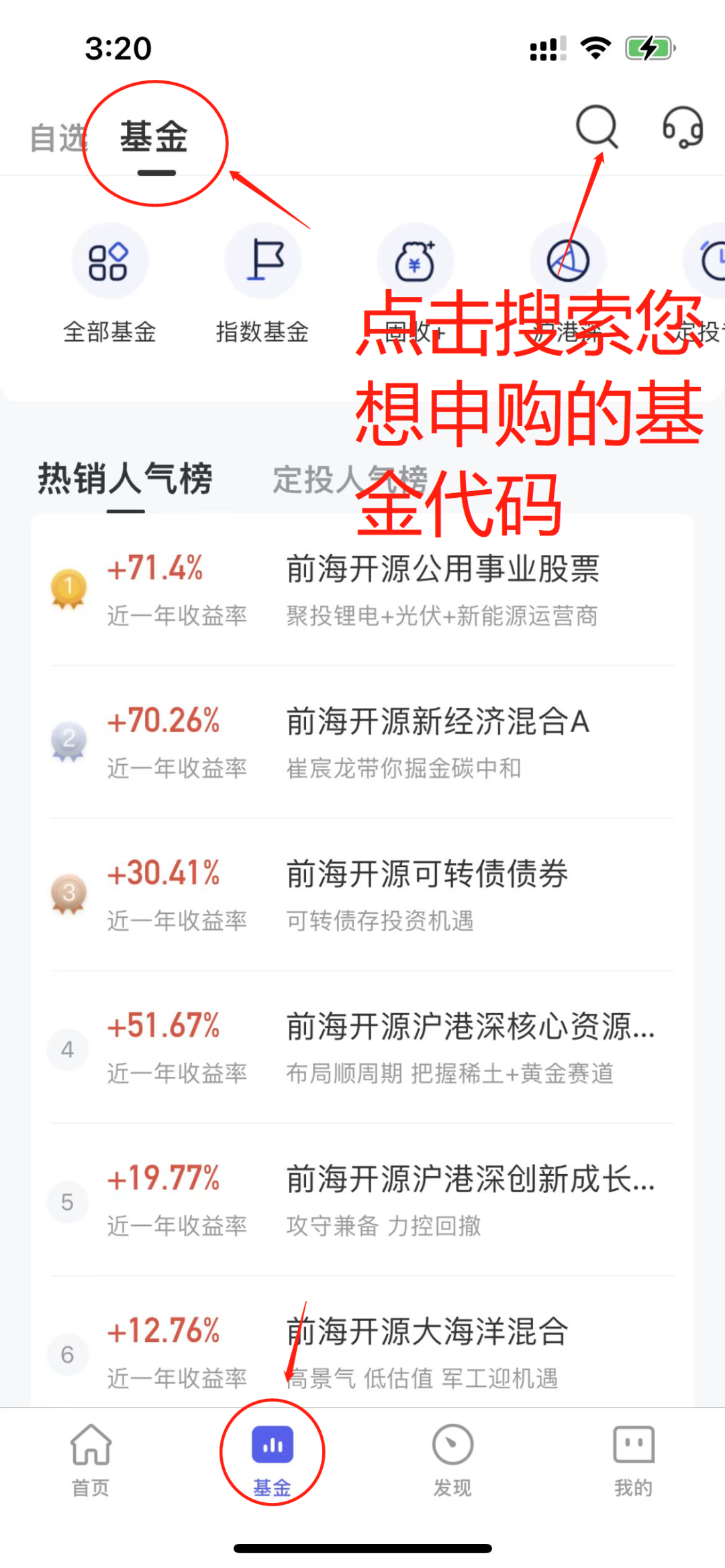
Task: Tap the 基金 bottom navigation tab
Action: 272,1460
